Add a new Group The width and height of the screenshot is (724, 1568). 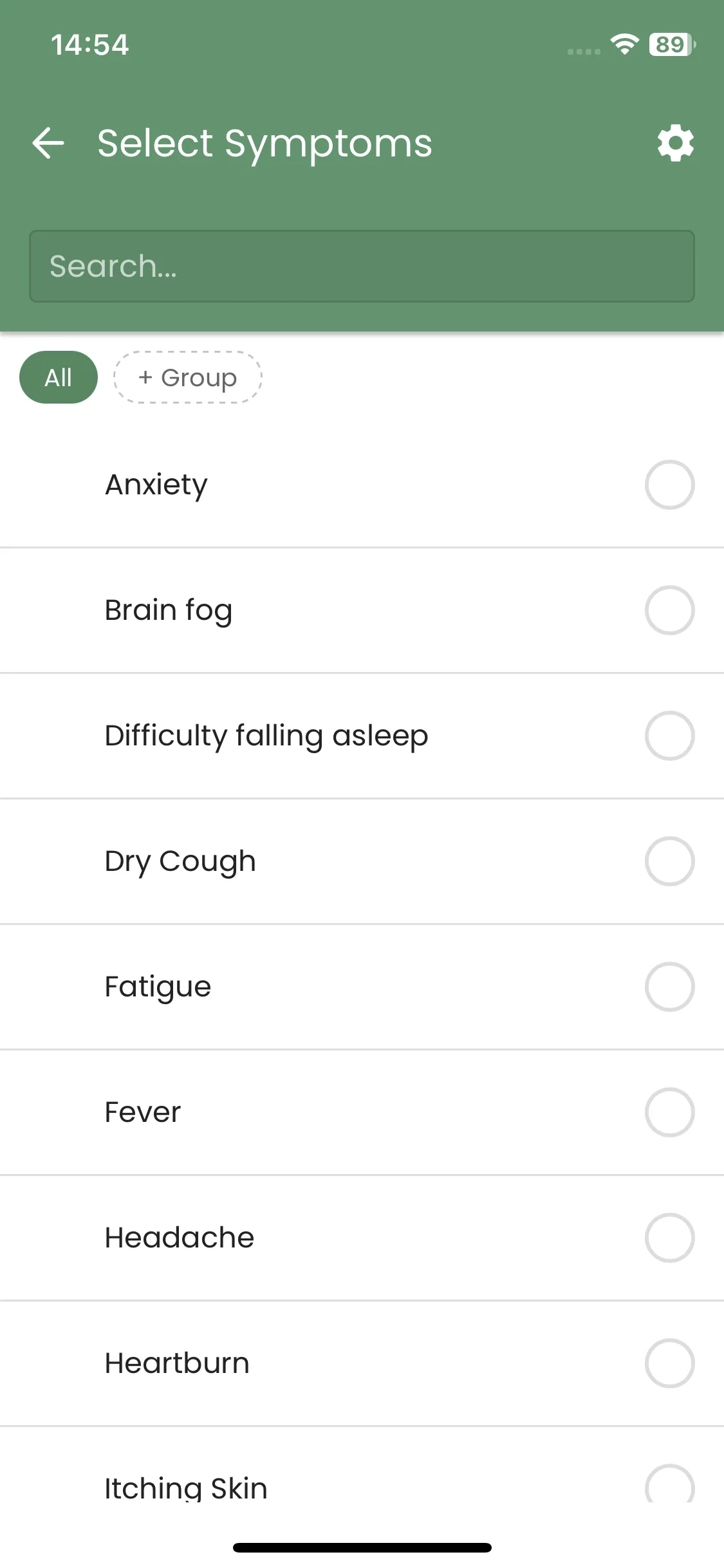coord(187,377)
